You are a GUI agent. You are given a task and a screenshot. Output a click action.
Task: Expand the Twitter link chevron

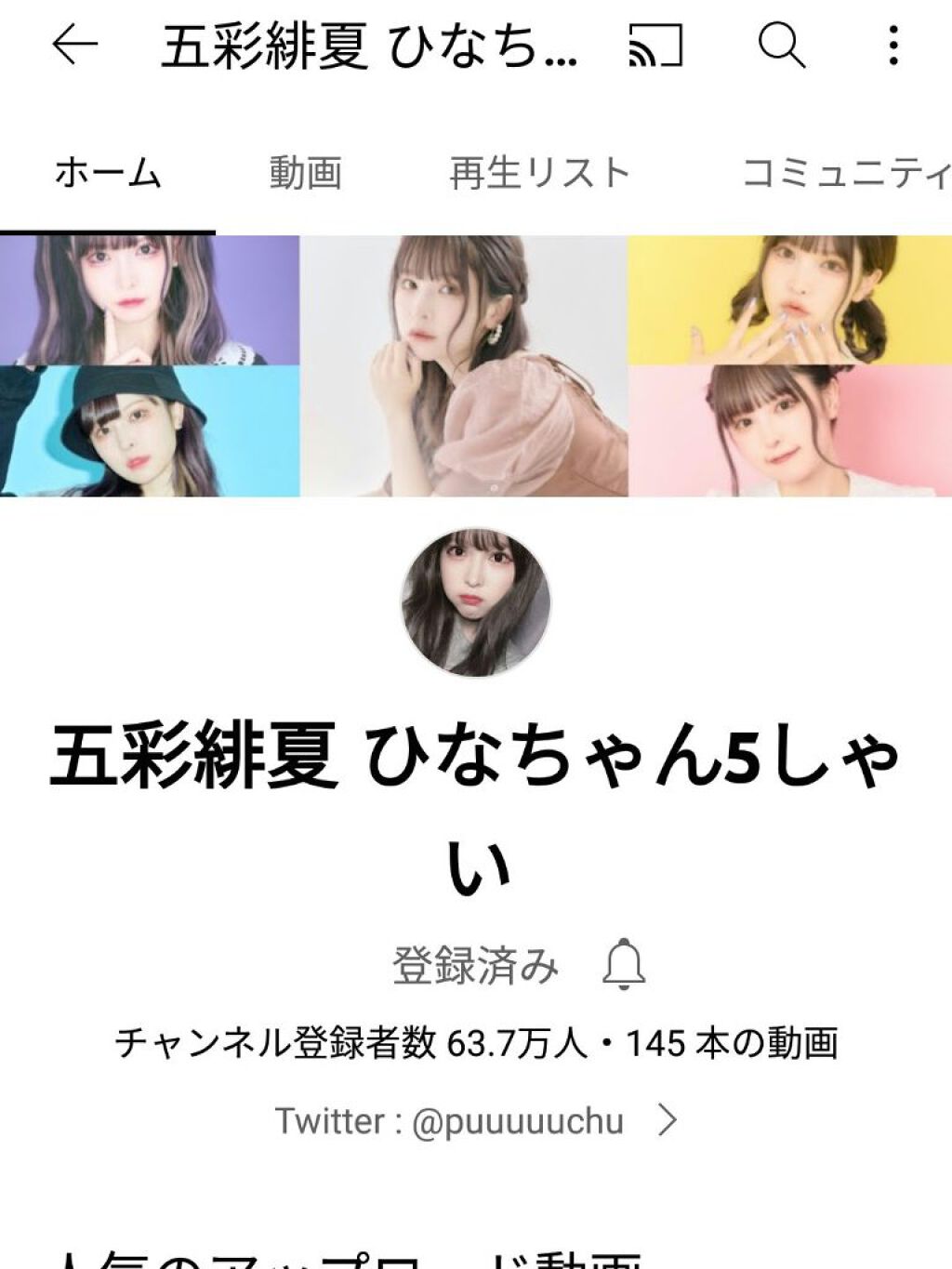(671, 1118)
